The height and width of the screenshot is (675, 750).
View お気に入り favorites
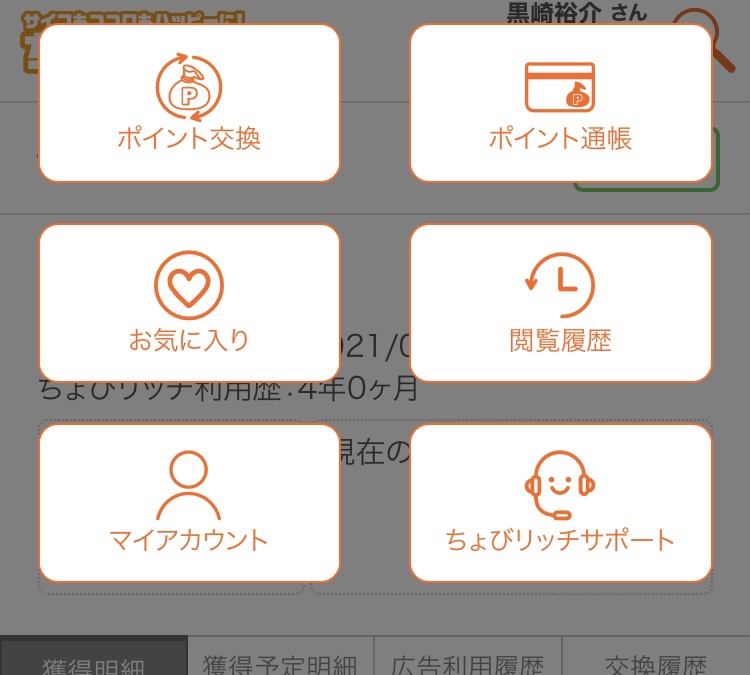[189, 303]
